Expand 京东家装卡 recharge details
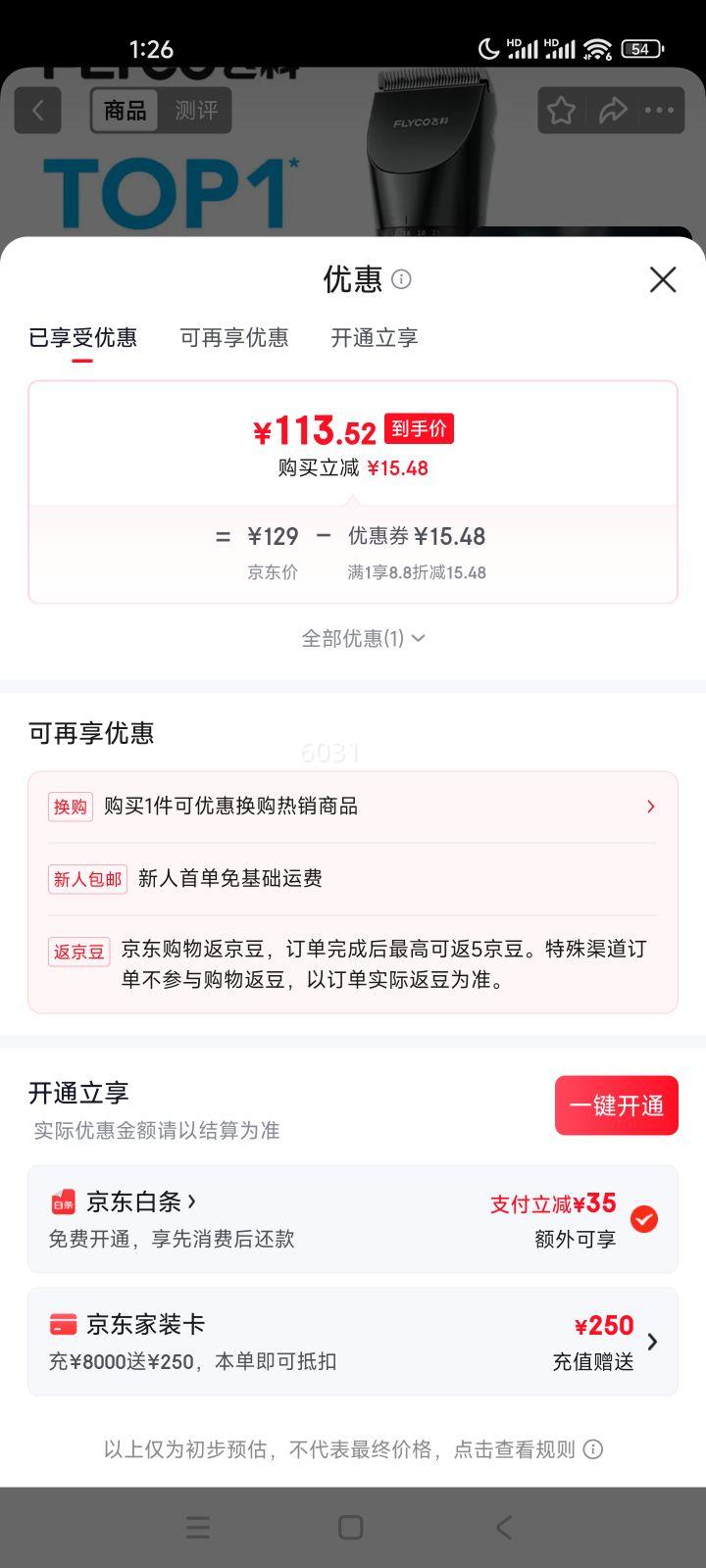Image resolution: width=706 pixels, height=1568 pixels. (x=653, y=1342)
